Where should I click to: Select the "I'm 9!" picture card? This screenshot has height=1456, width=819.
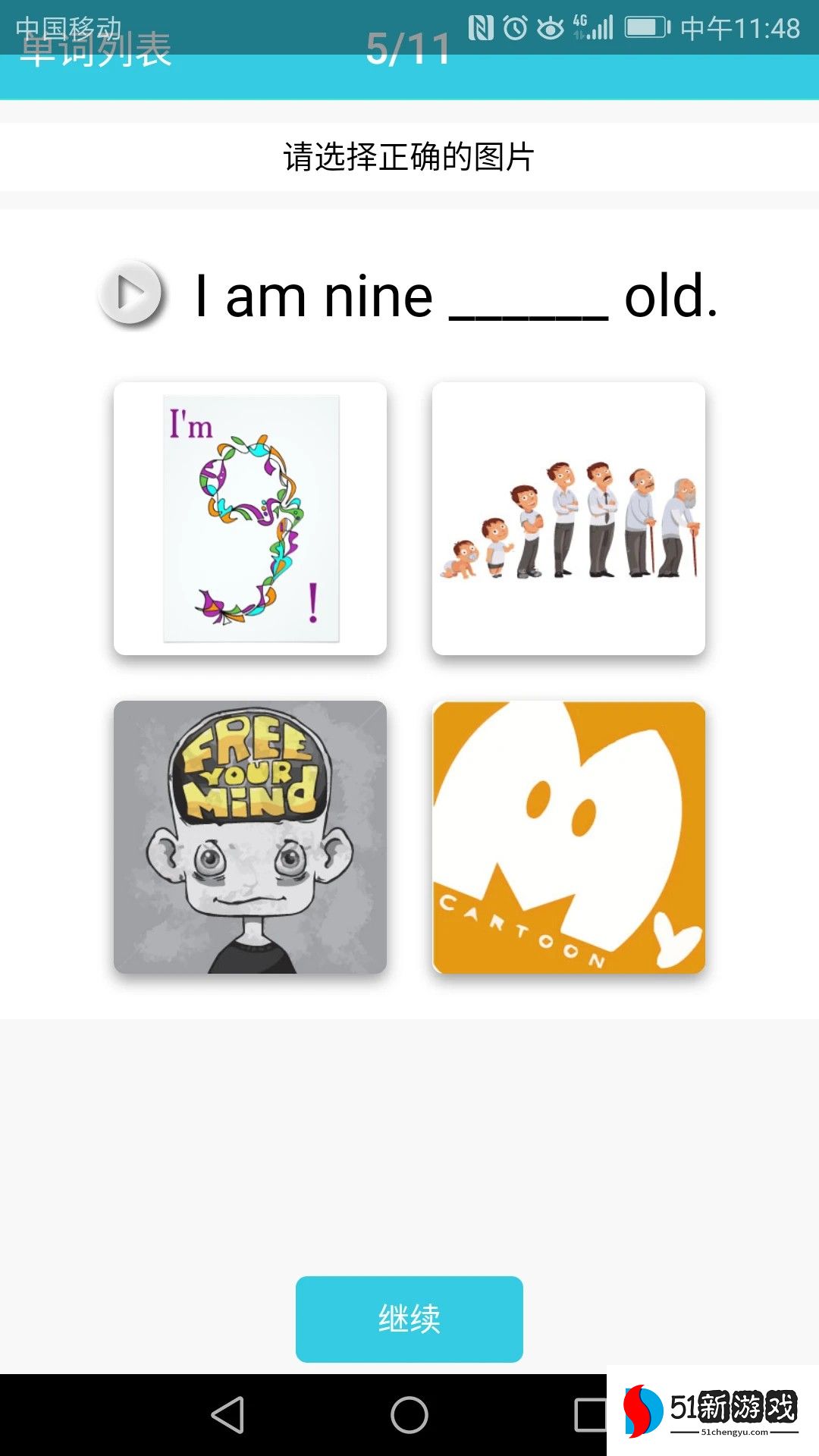click(250, 519)
